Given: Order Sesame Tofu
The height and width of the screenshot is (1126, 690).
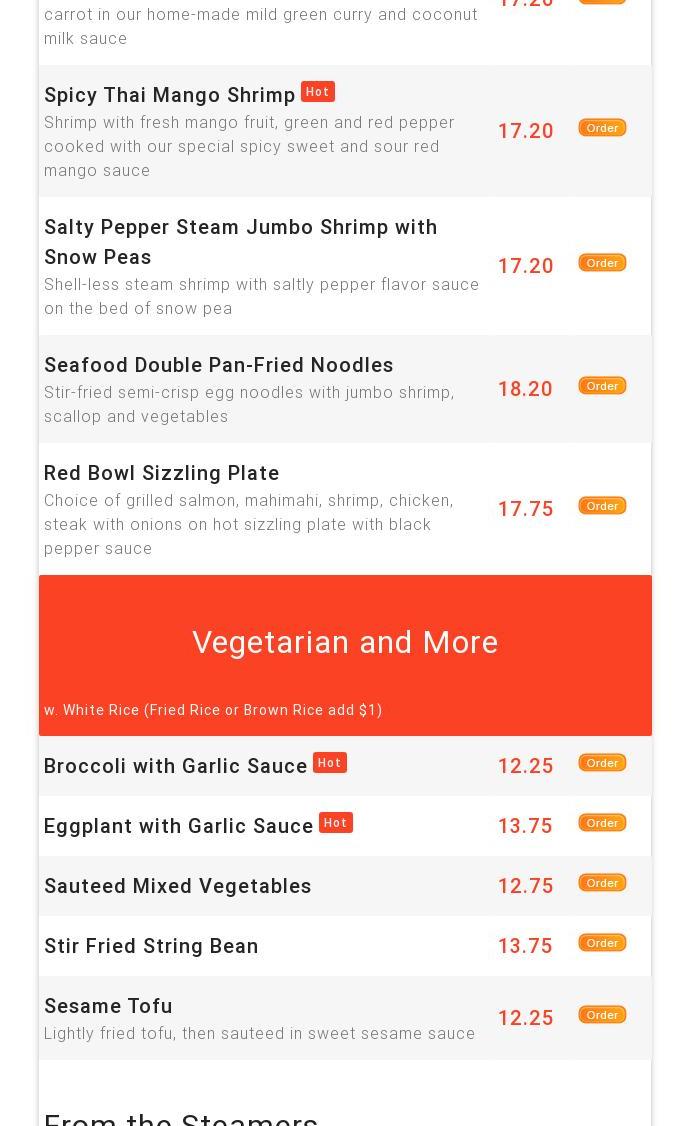Looking at the screenshot, I should [x=602, y=1015].
